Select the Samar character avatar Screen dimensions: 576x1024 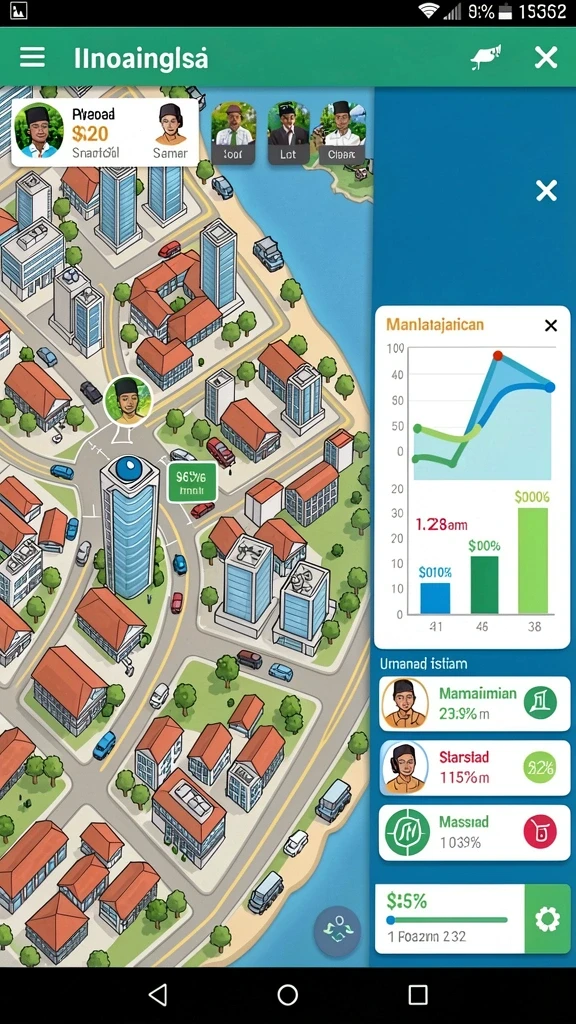[x=170, y=131]
